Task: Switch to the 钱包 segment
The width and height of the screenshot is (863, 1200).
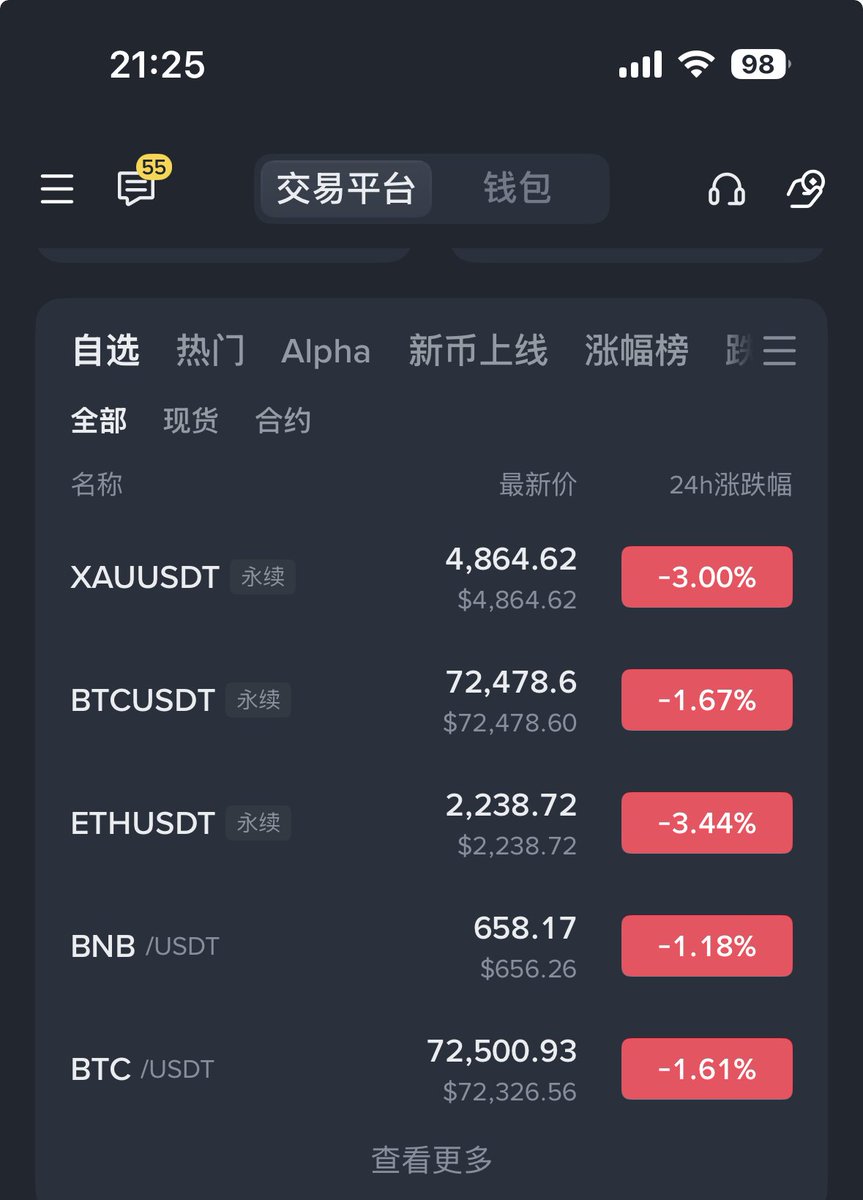Action: pos(517,188)
